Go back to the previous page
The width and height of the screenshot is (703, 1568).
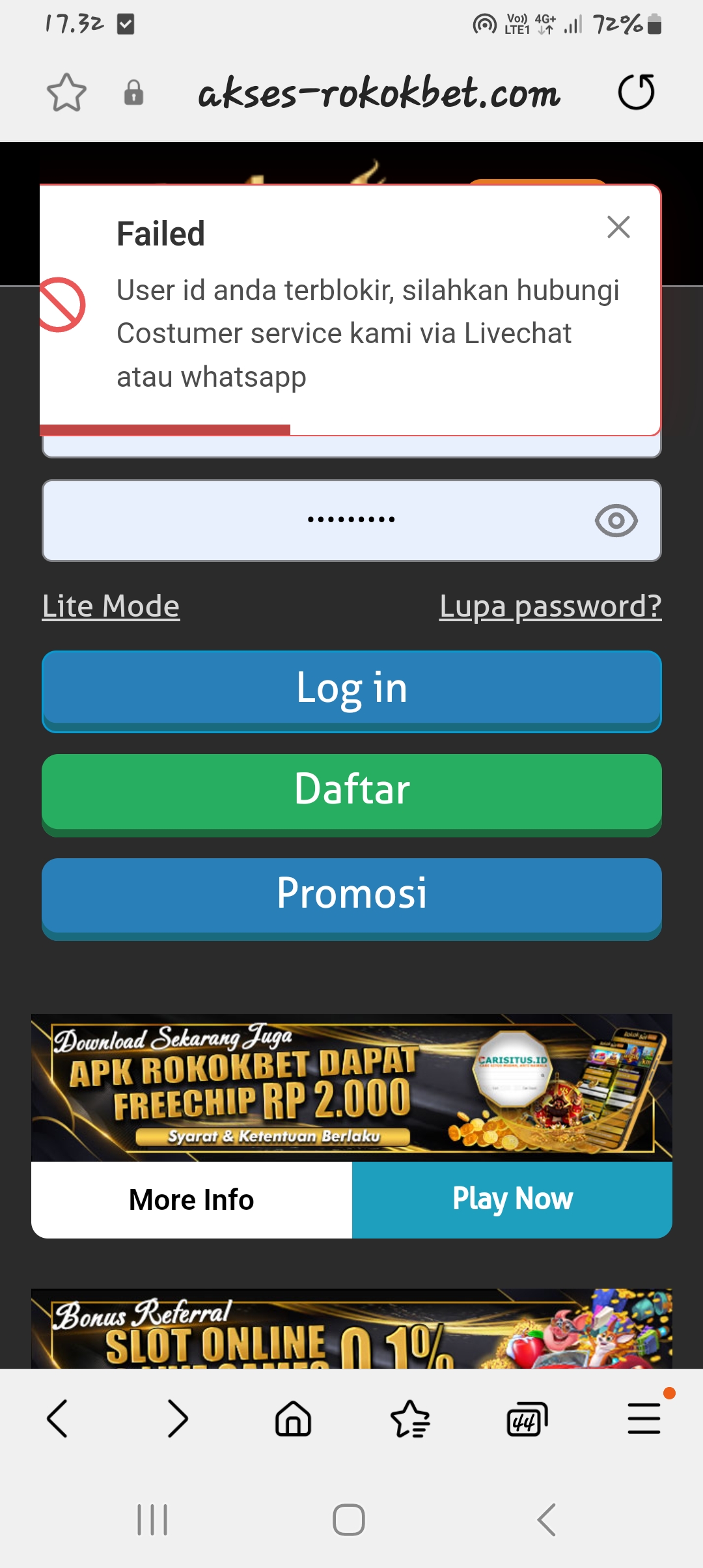(57, 1418)
